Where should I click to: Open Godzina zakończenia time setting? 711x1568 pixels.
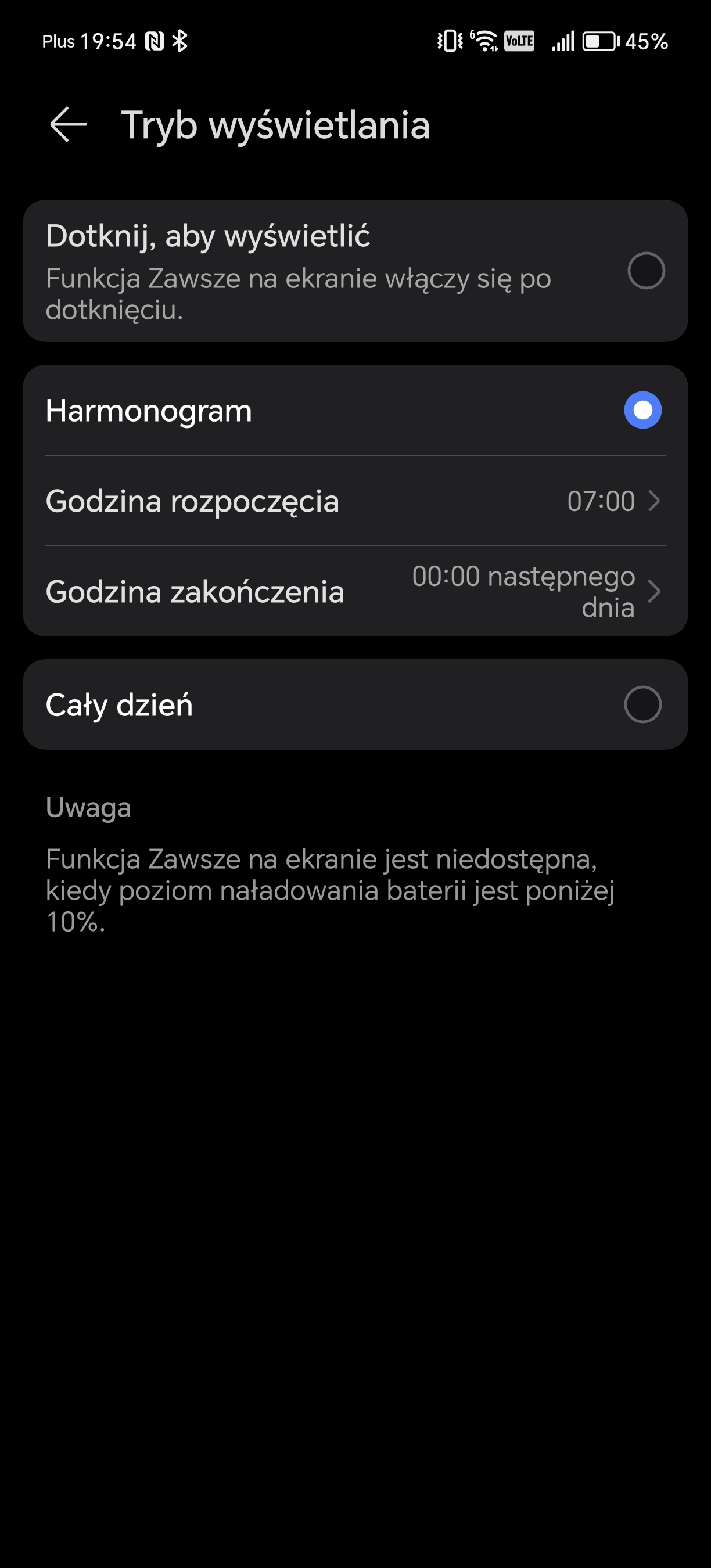point(355,592)
